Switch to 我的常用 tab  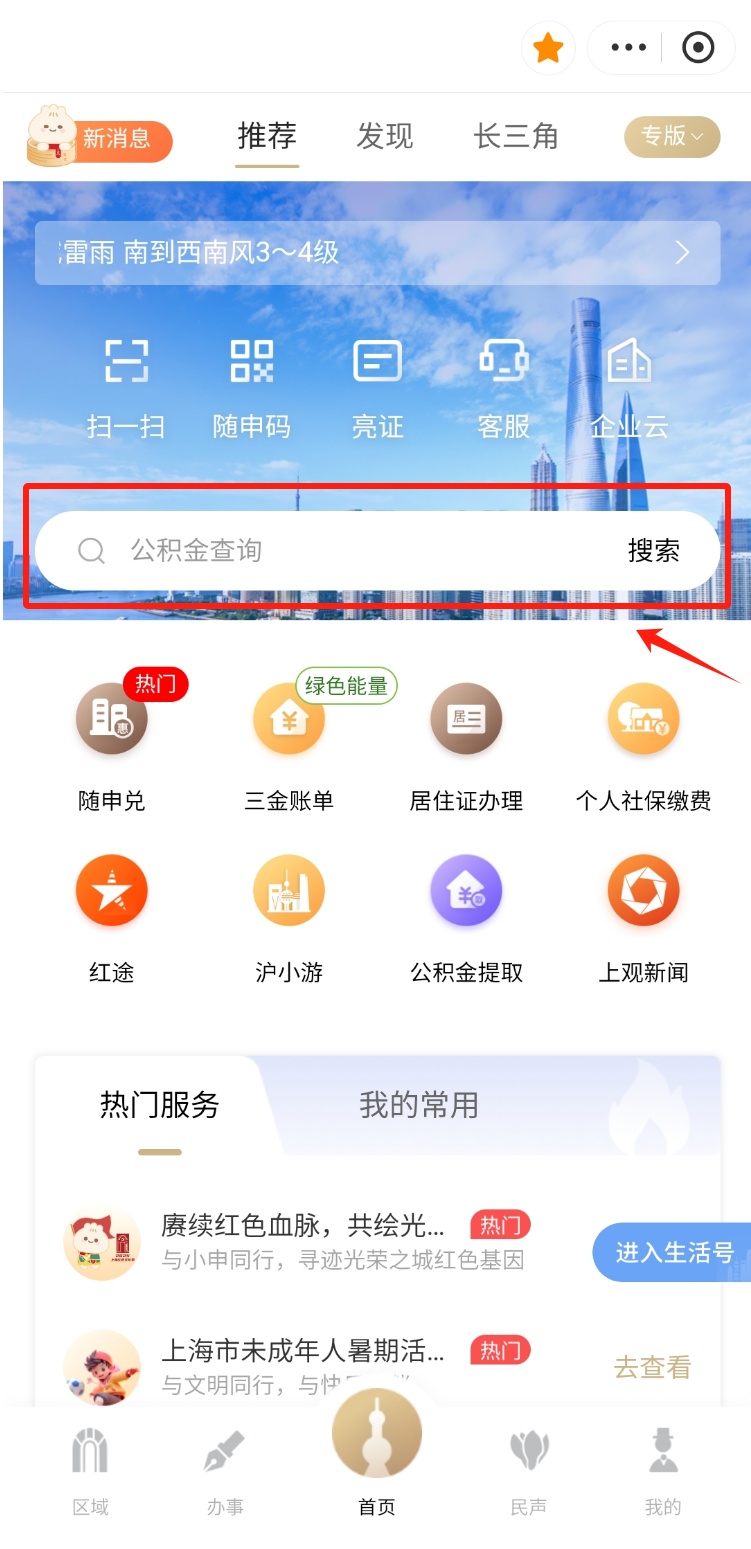coord(419,1105)
